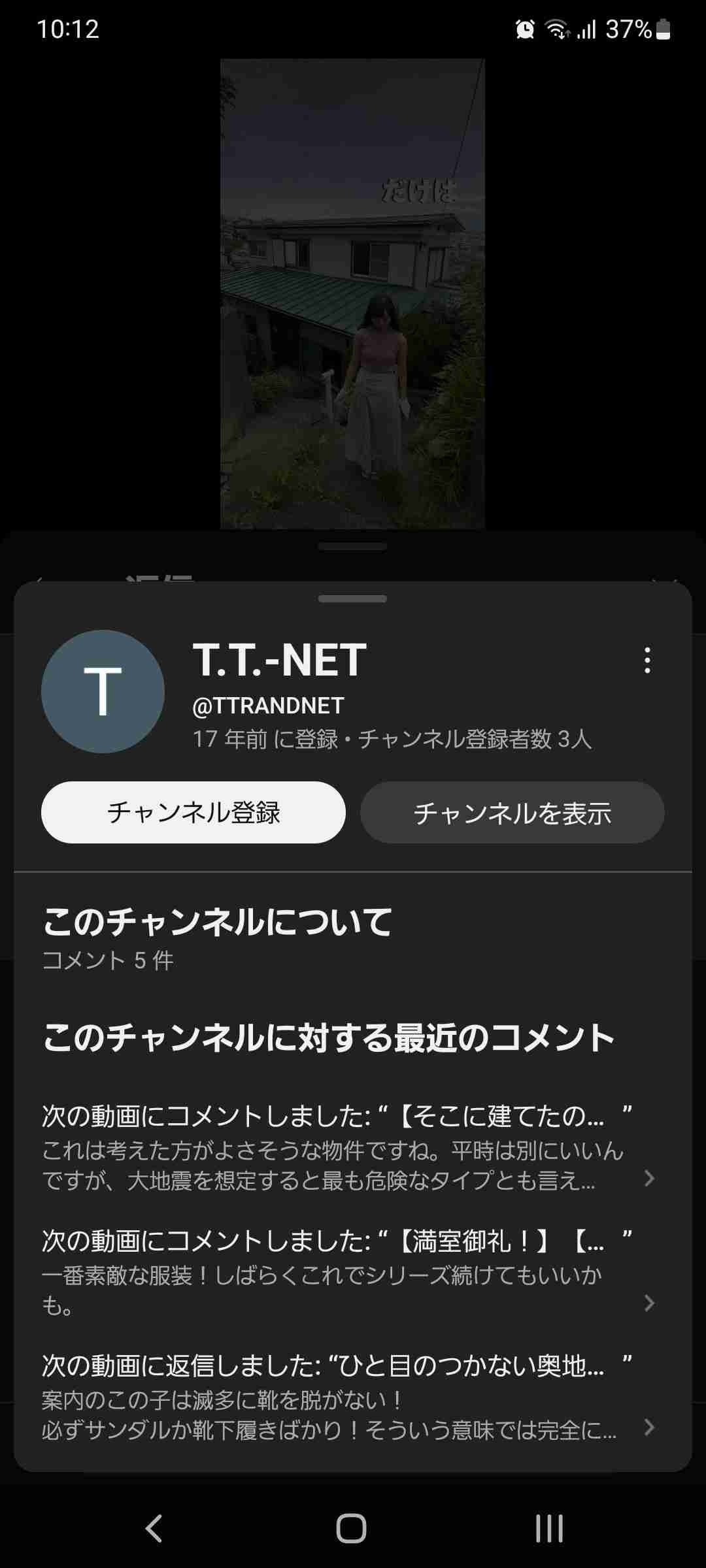Open the comment about 大地震 on 【そこに建てたの…
This screenshot has height=1568, width=706.
[x=348, y=1149]
